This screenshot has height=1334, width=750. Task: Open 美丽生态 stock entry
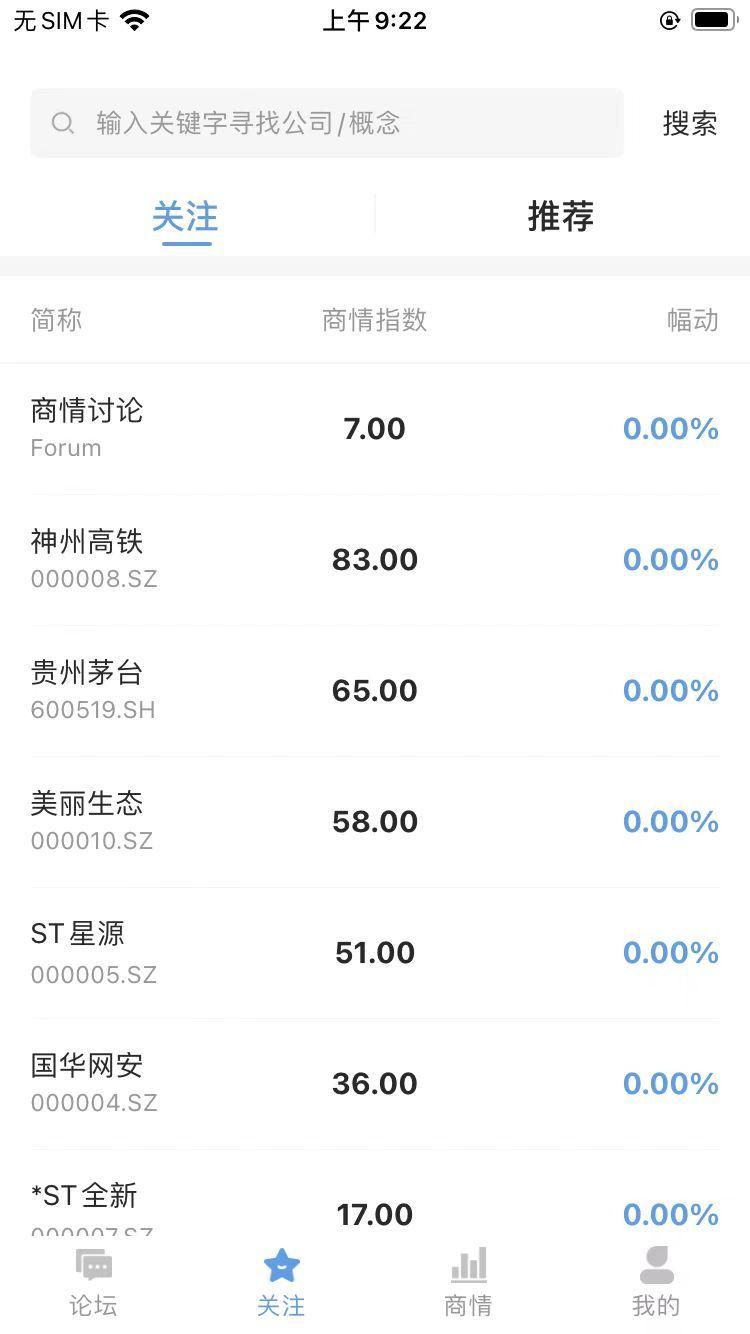(375, 821)
